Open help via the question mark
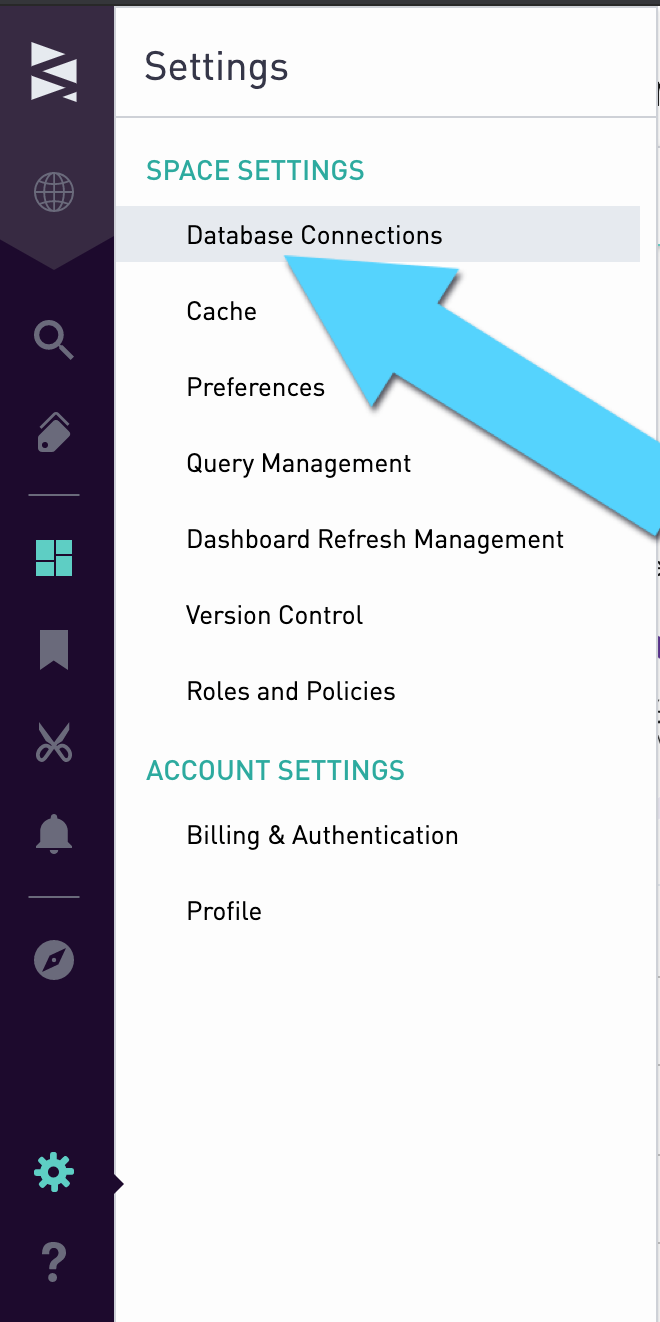 [x=55, y=1262]
